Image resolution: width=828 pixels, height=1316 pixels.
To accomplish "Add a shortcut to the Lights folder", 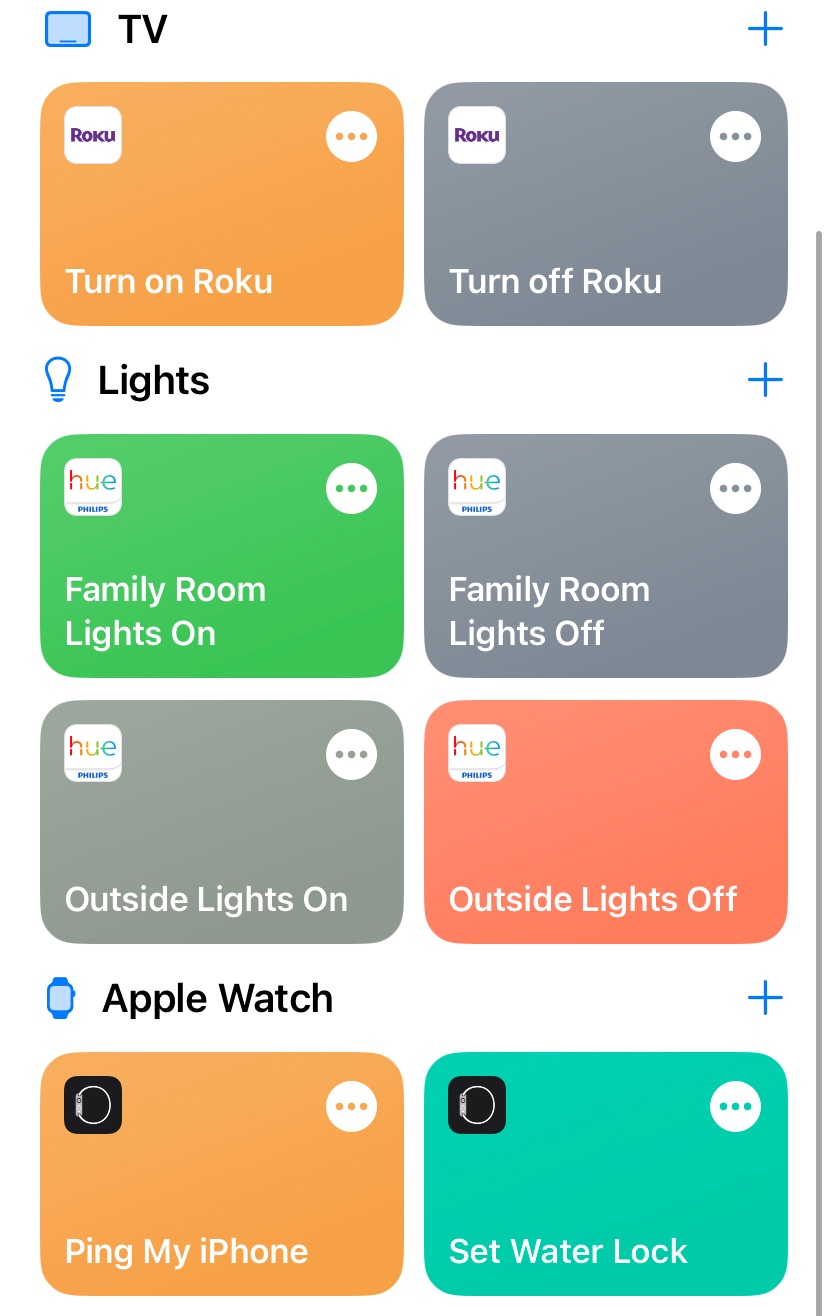I will 765,380.
